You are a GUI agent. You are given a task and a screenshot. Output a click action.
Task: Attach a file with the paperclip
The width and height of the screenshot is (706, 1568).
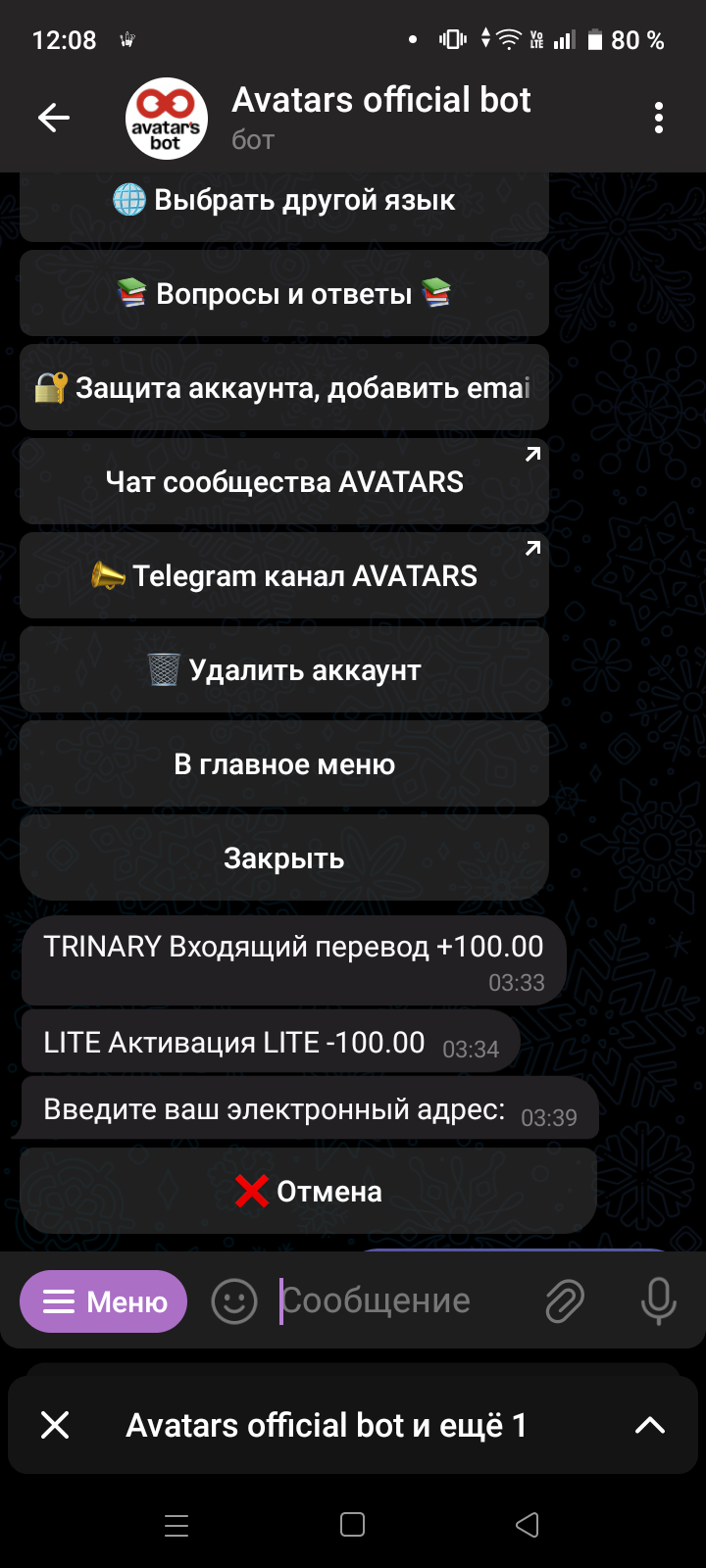[x=565, y=1301]
